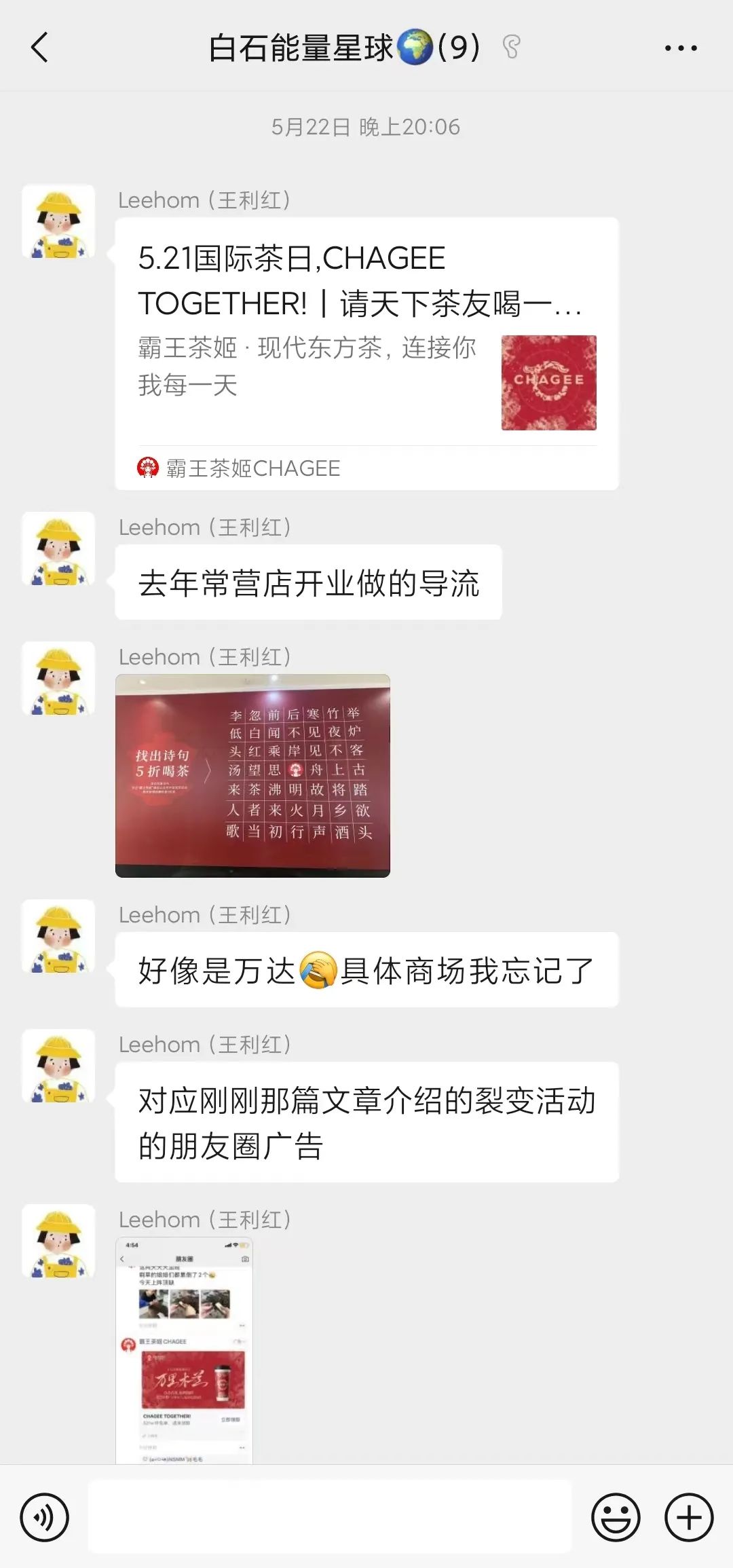Tap Leehom's avatar beside the CHAGEE article
This screenshot has width=733, height=1568.
click(x=58, y=222)
